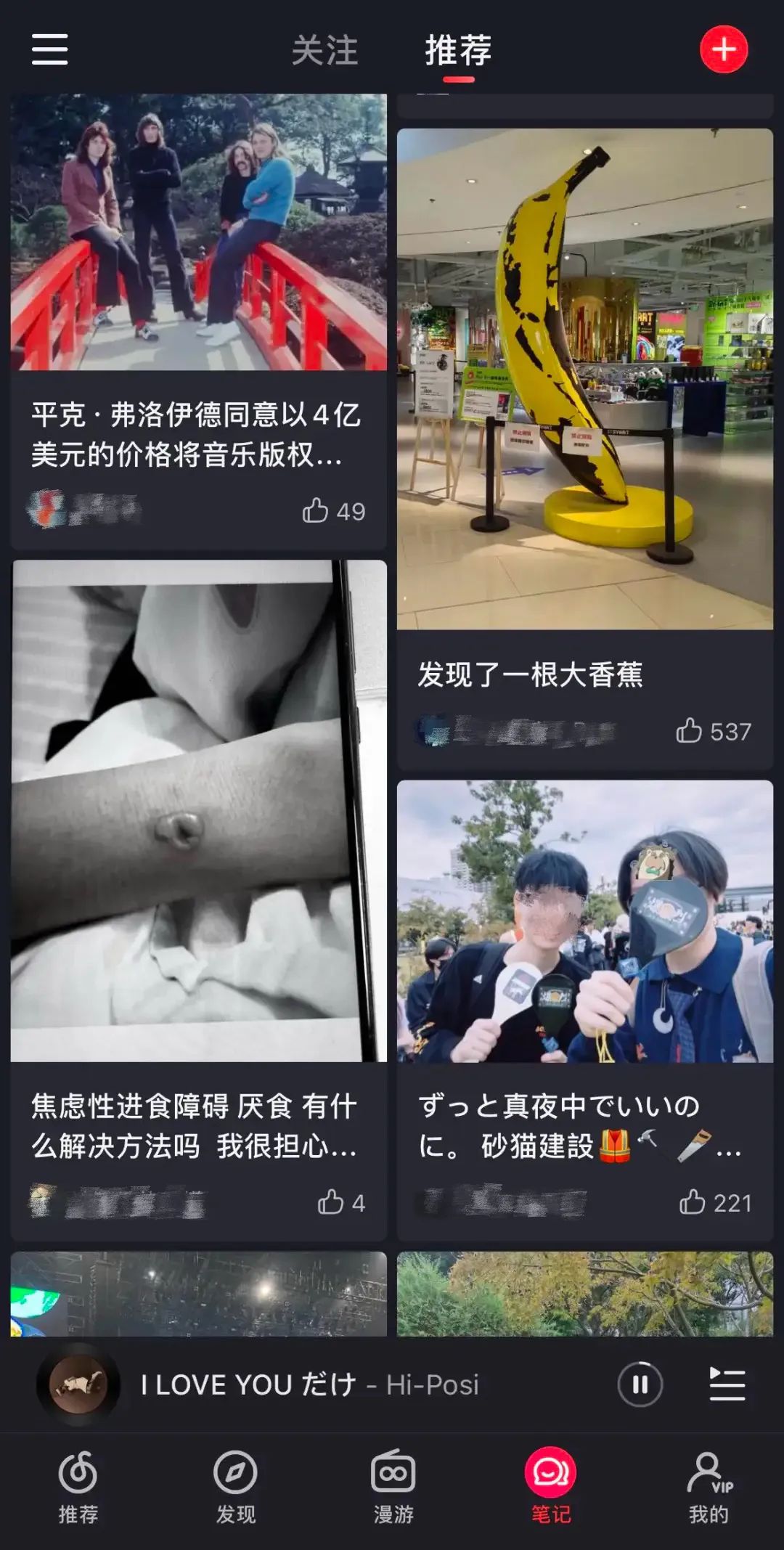Like the post with 221 likes

click(x=692, y=1203)
